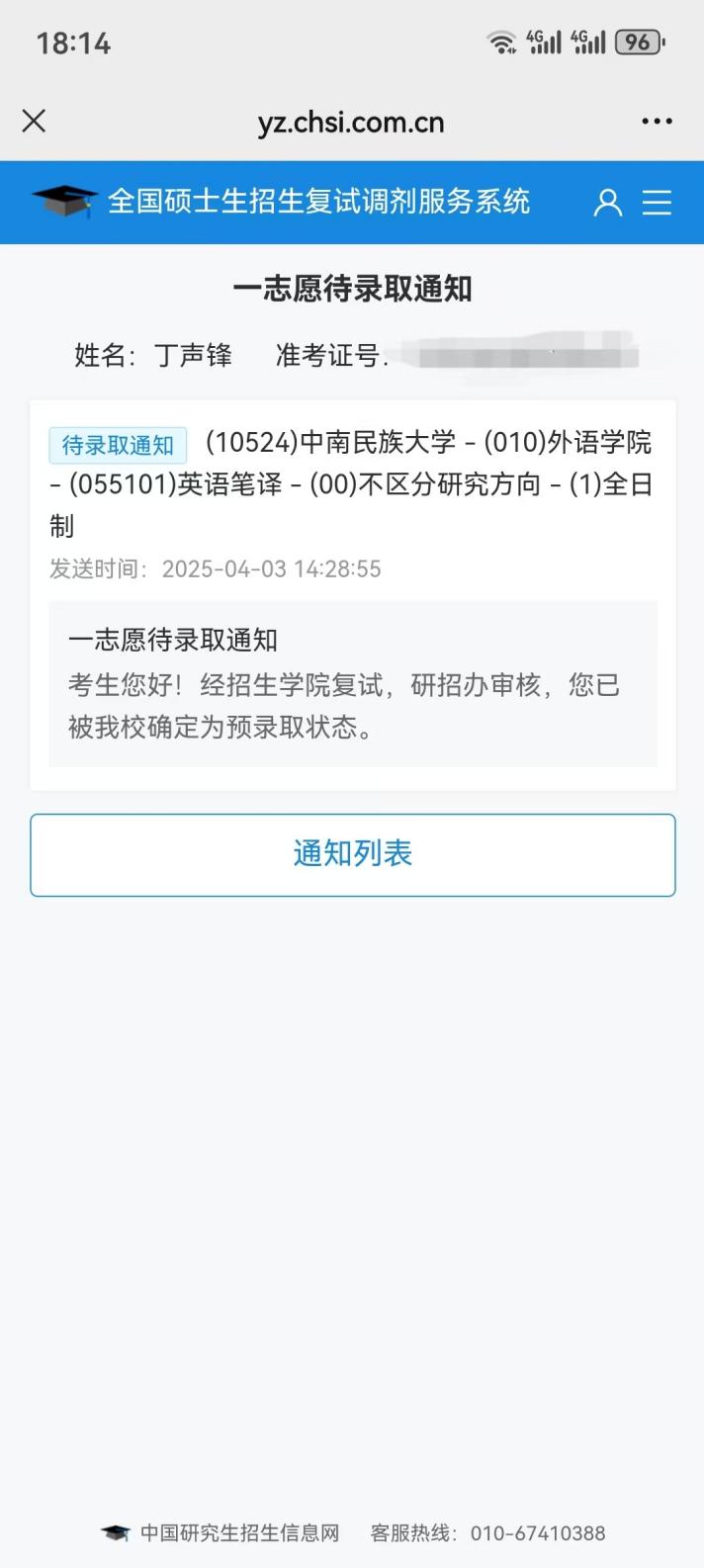The image size is (704, 1568).
Task: Open the hamburger menu
Action: point(657,203)
